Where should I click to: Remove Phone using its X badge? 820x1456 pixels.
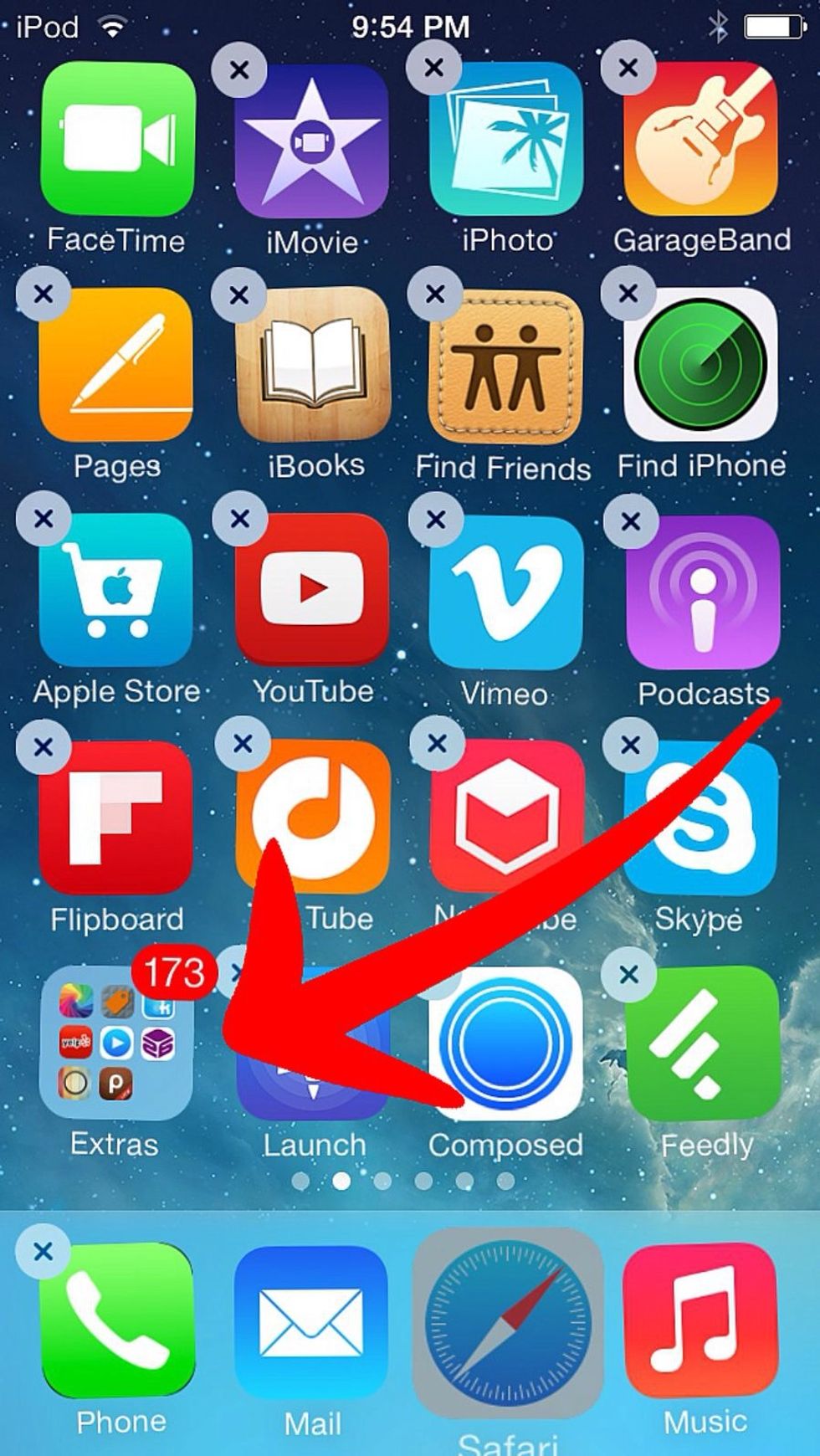point(43,1252)
